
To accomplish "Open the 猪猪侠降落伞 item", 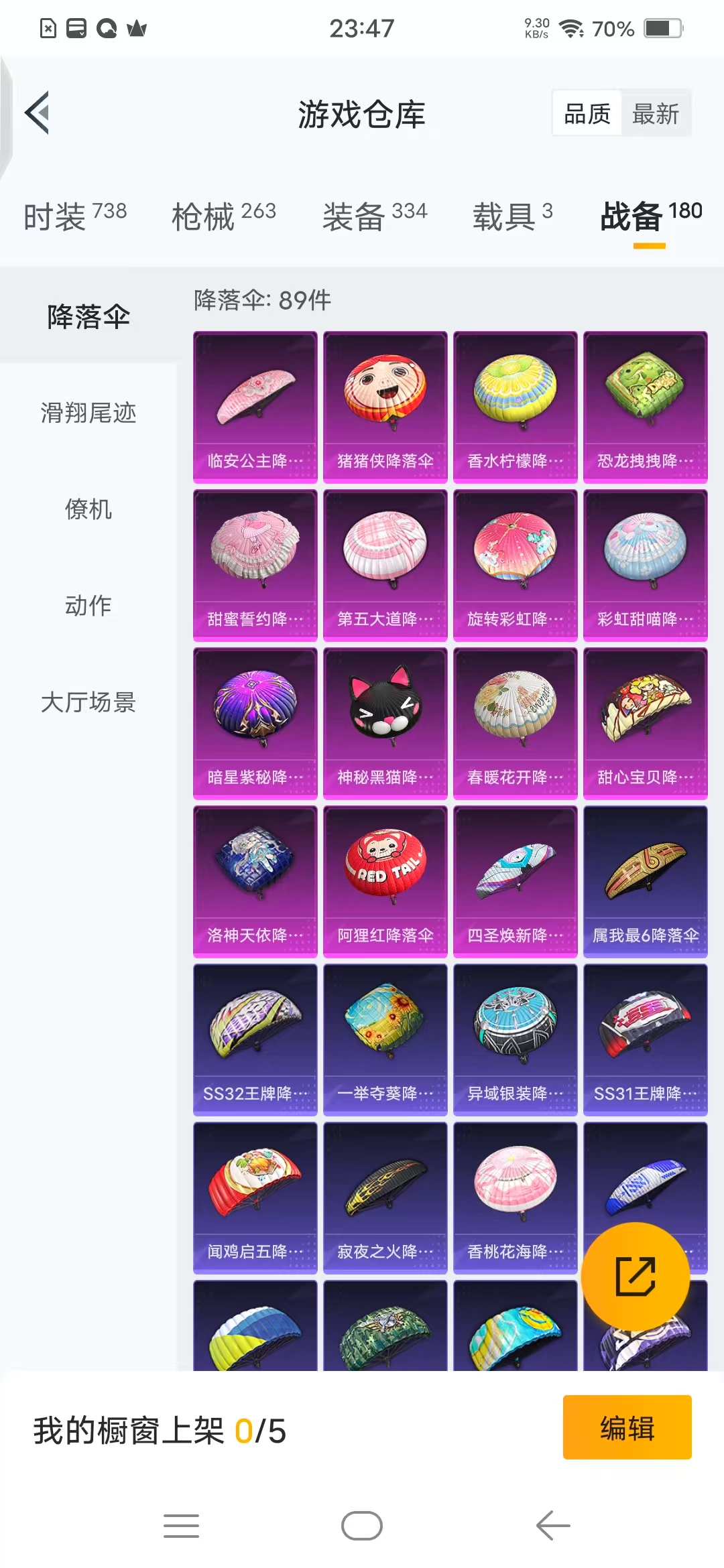I will pyautogui.click(x=385, y=406).
